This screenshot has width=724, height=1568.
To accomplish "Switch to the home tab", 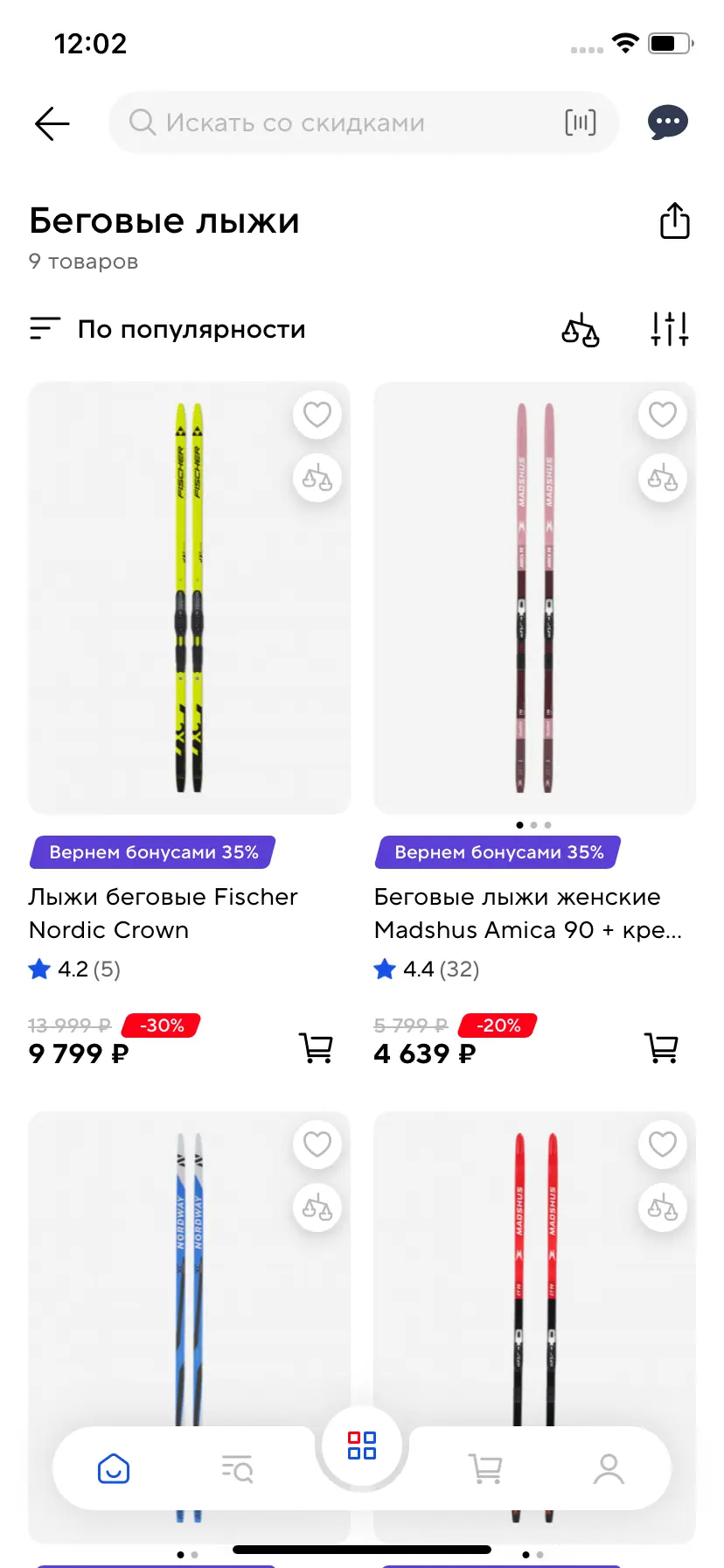I will point(114,1468).
